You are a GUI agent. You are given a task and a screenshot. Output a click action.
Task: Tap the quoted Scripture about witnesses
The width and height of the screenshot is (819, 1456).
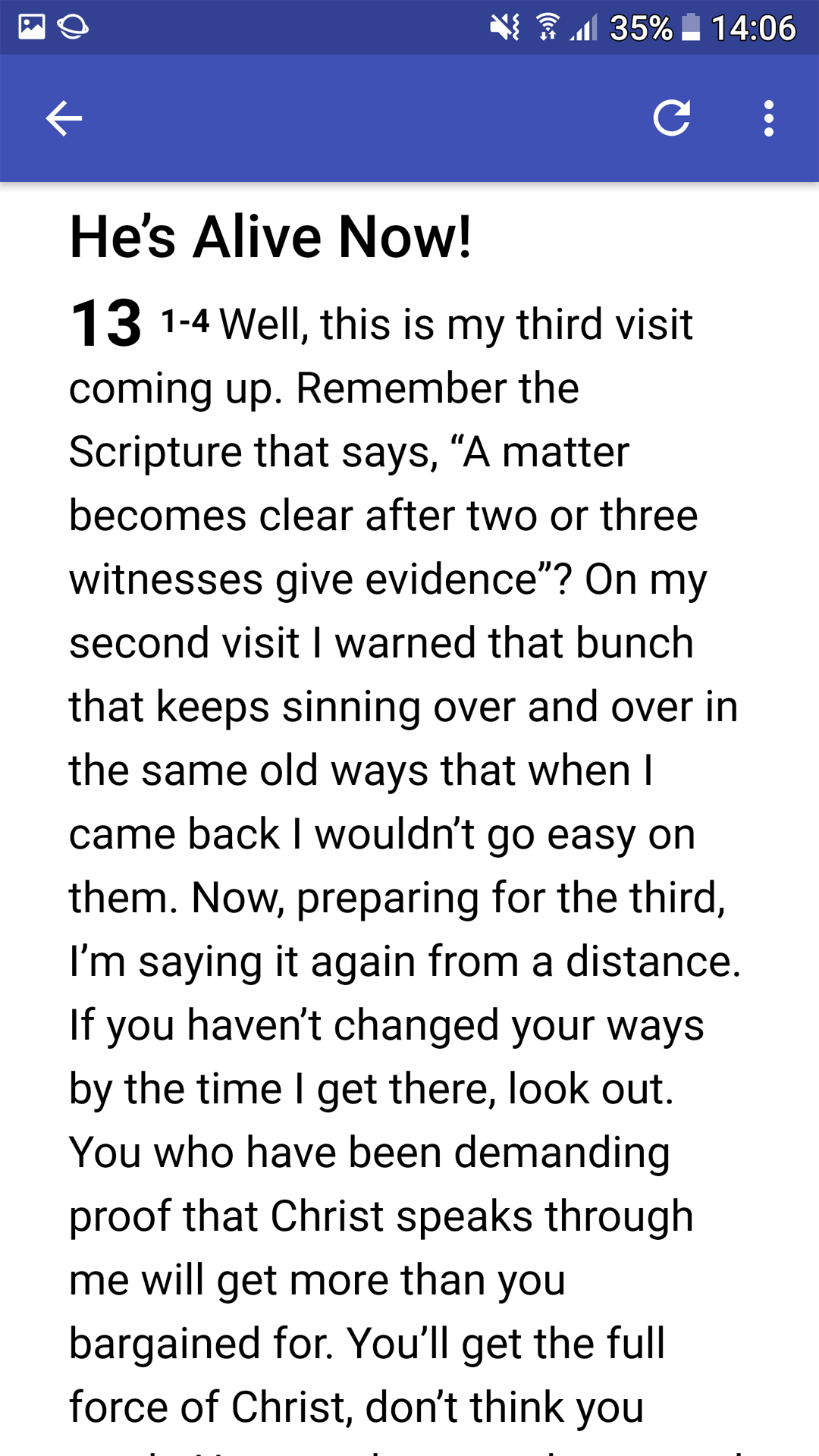(379, 516)
